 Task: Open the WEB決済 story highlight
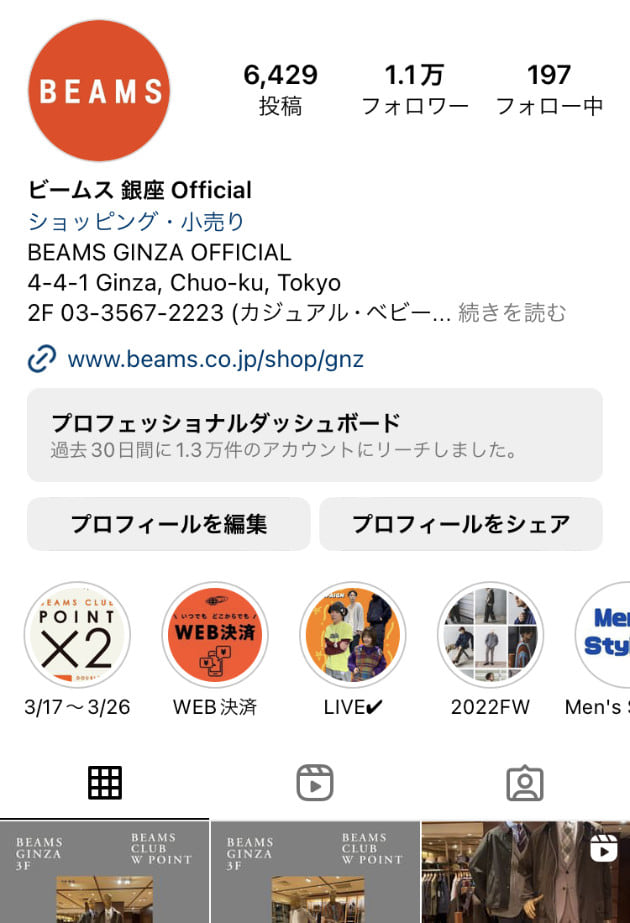pyautogui.click(x=215, y=636)
